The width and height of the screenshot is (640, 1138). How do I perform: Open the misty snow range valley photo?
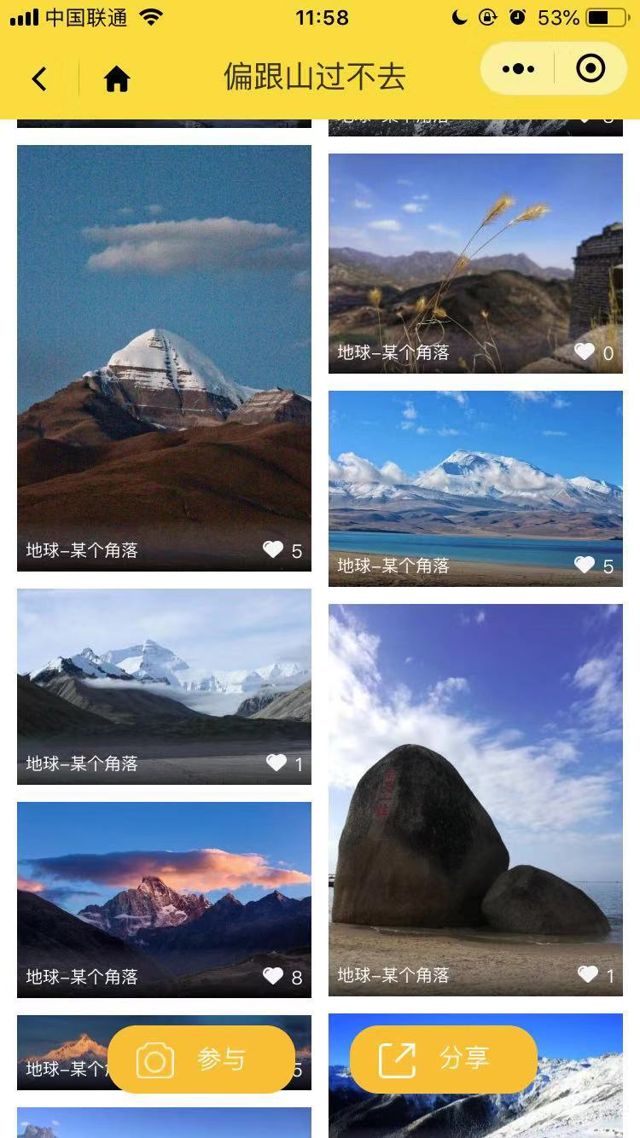coord(164,687)
